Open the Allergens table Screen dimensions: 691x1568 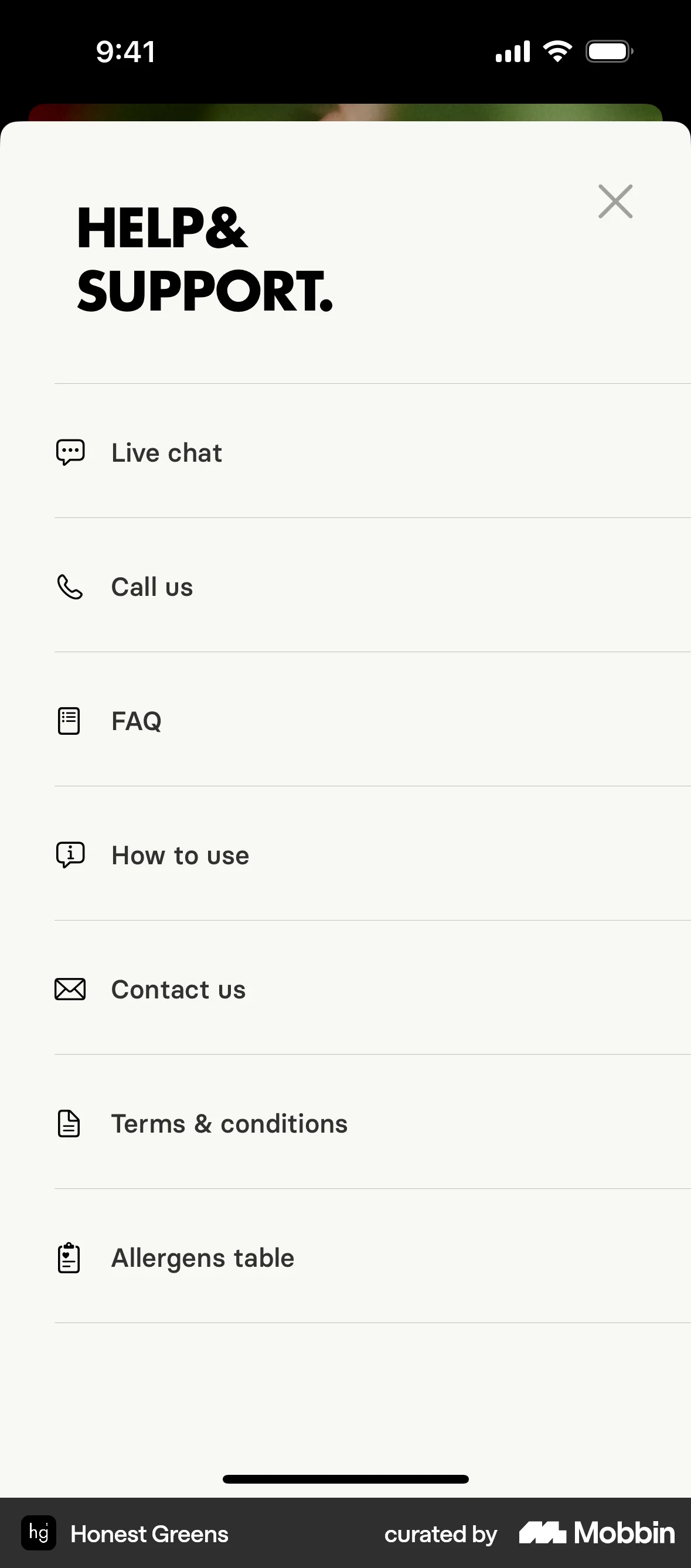(202, 1257)
